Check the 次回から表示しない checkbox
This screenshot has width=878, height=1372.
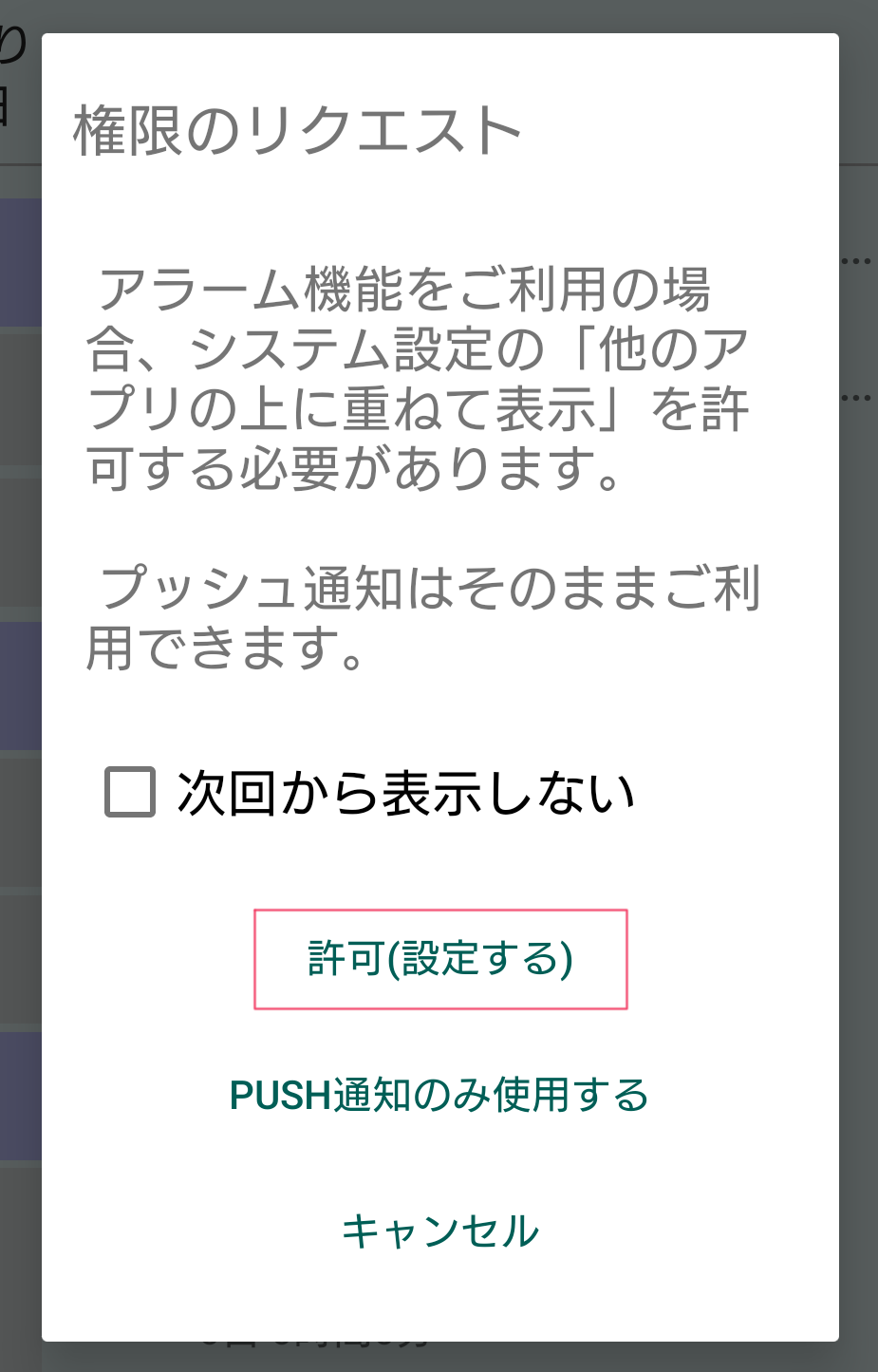[130, 792]
